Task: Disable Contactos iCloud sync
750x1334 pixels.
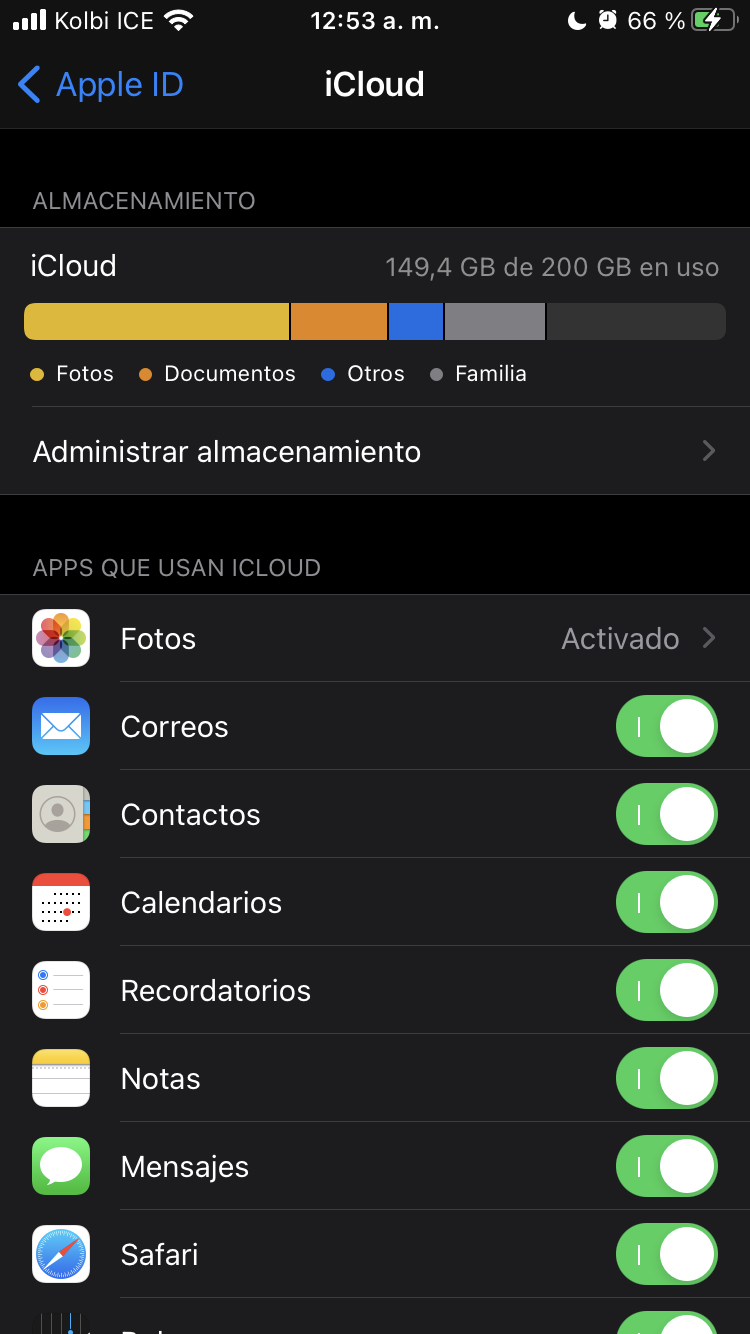Action: pyautogui.click(x=666, y=815)
